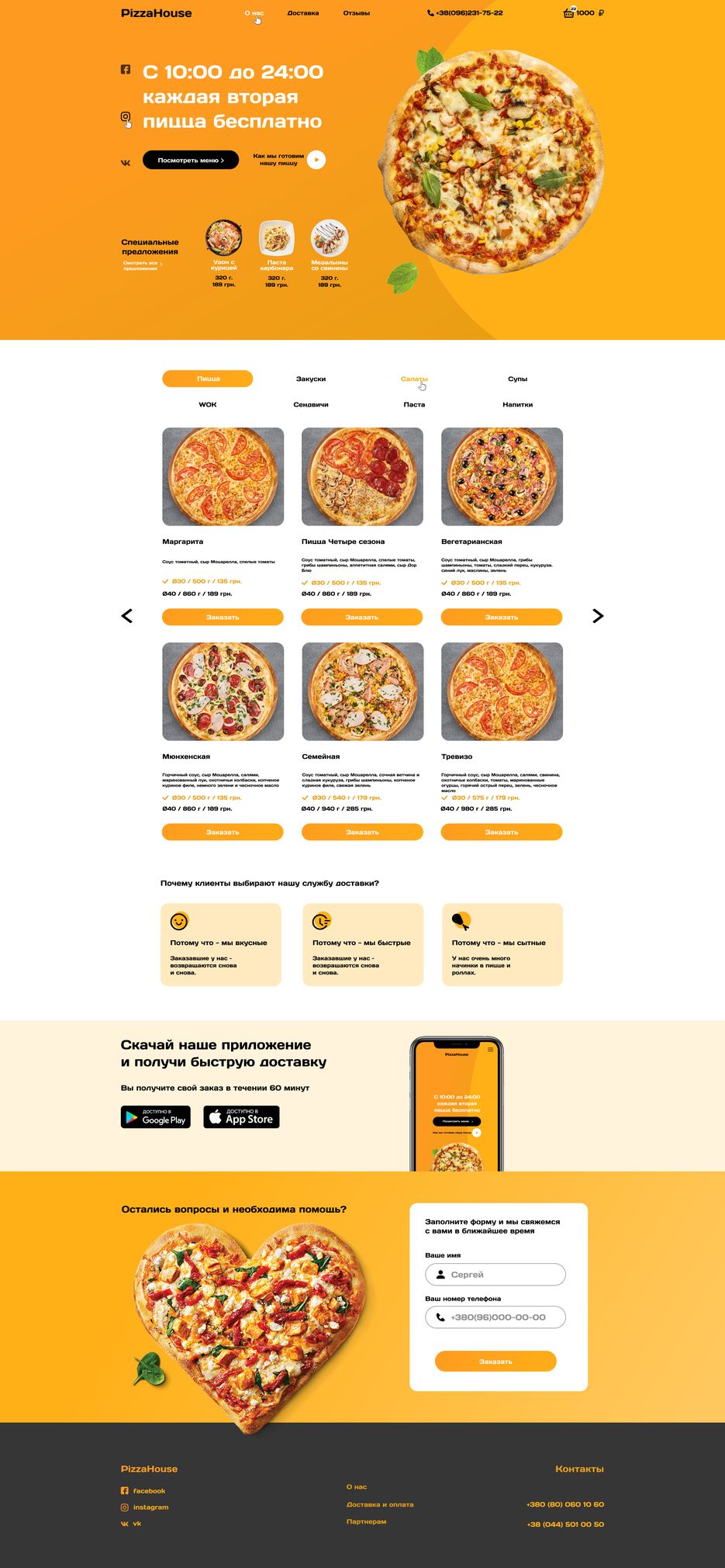Select the Закуски category
The width and height of the screenshot is (725, 1568).
310,379
